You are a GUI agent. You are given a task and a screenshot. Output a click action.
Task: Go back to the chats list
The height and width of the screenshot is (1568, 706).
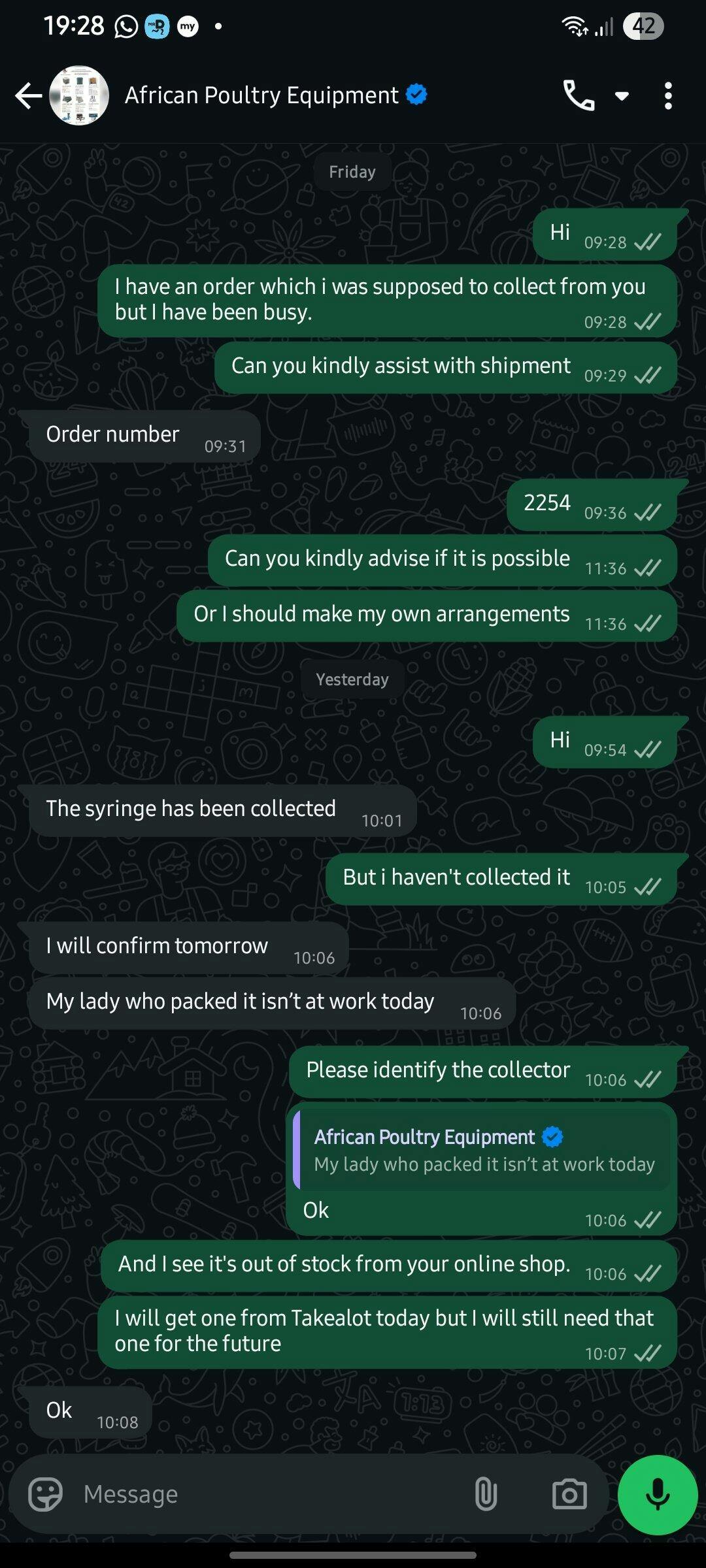[x=27, y=96]
